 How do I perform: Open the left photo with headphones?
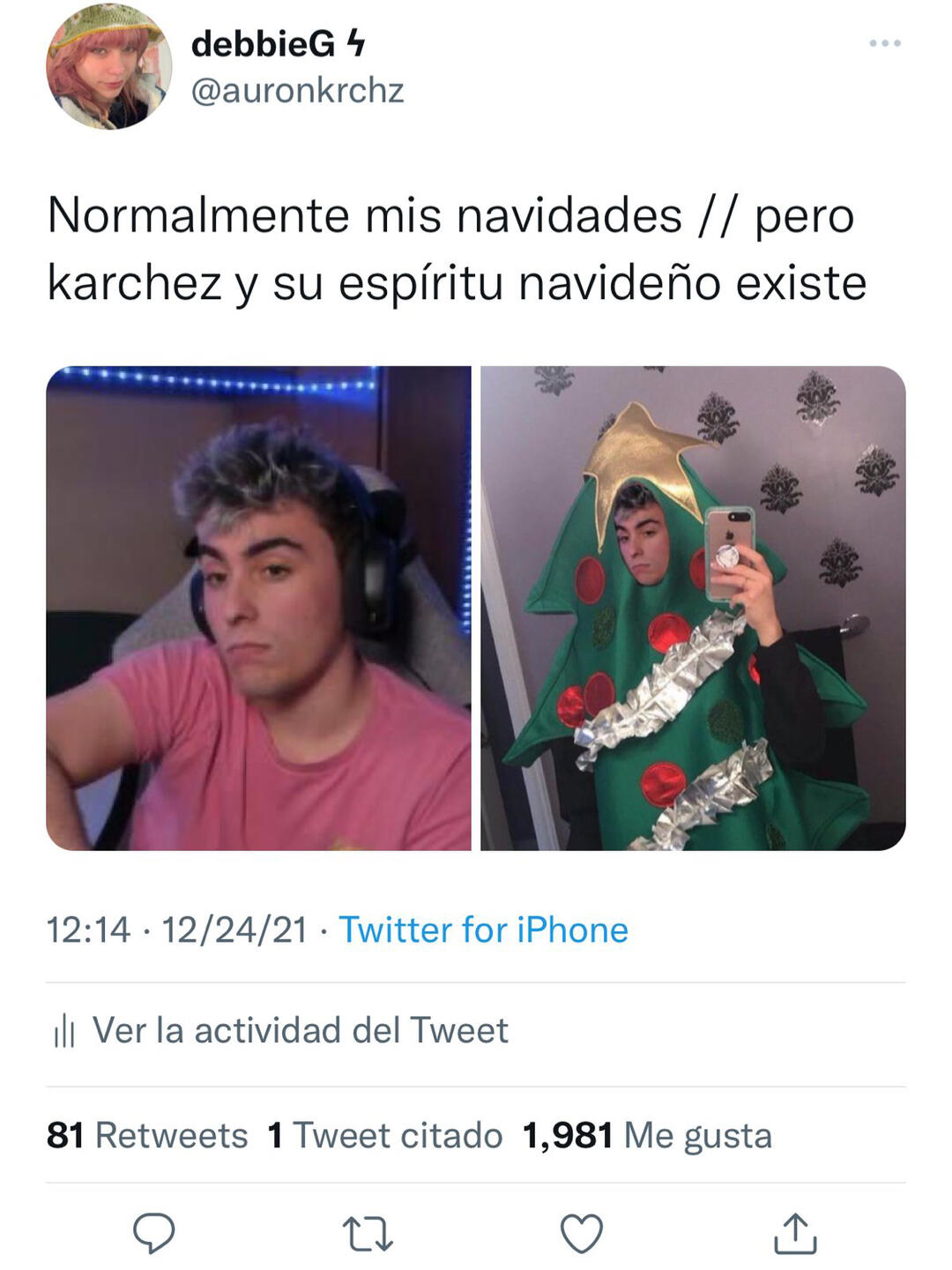coord(258,609)
